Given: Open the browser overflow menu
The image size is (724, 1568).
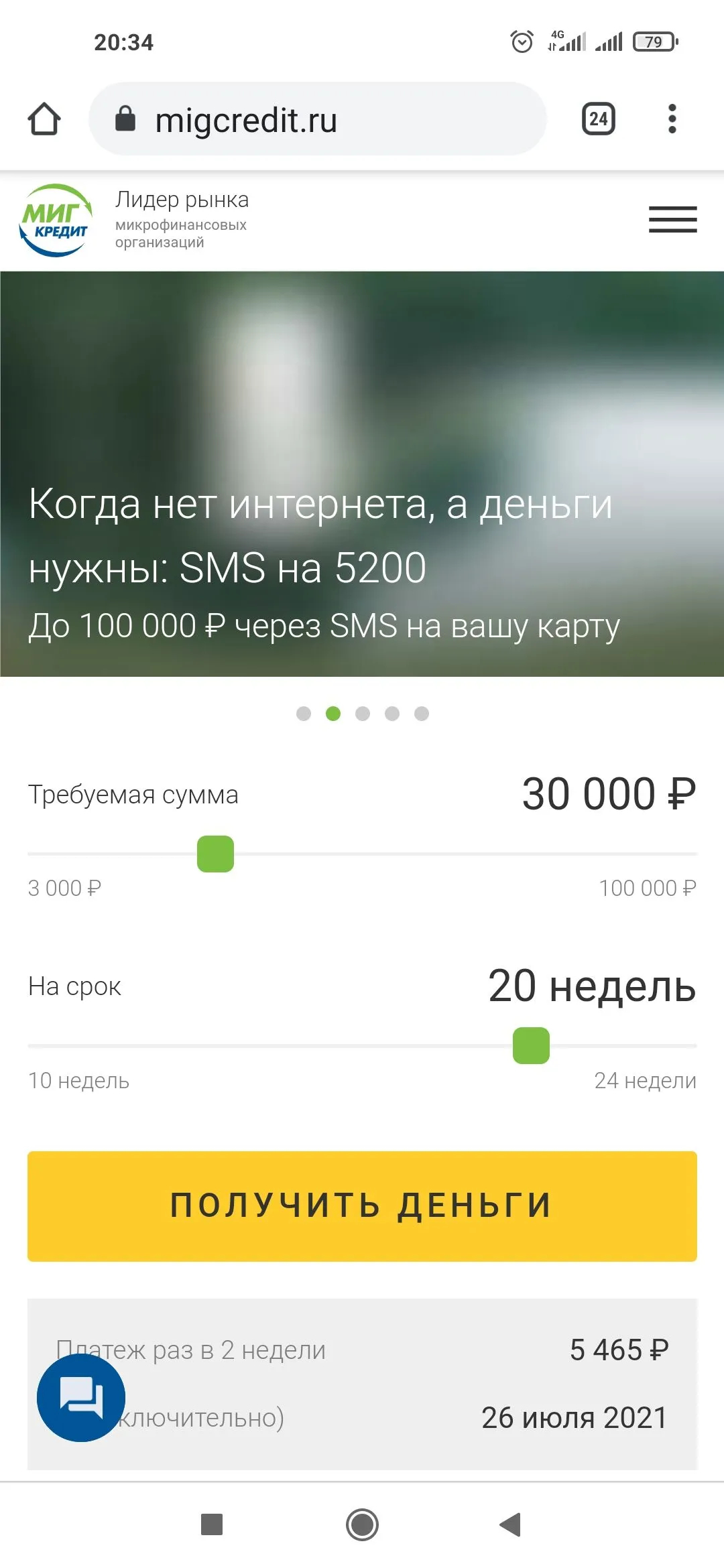Looking at the screenshot, I should 672,119.
